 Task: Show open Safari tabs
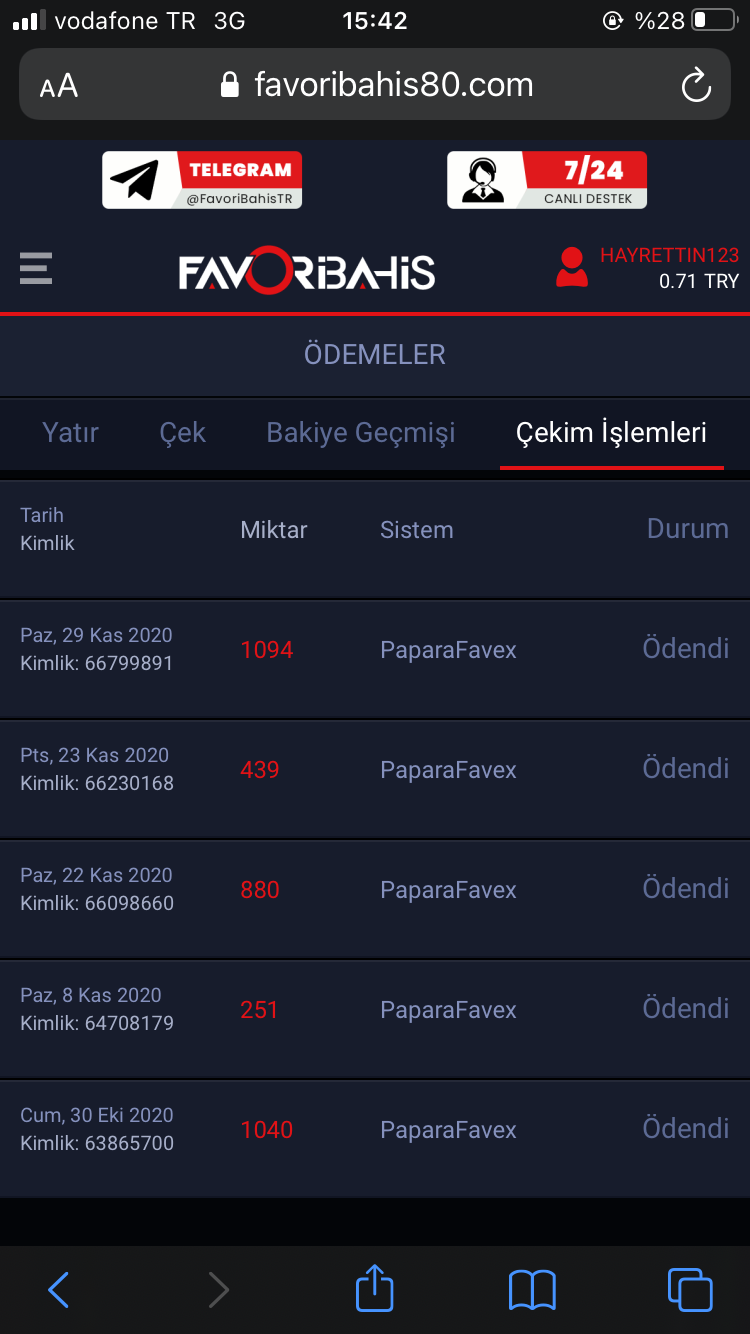point(689,1290)
